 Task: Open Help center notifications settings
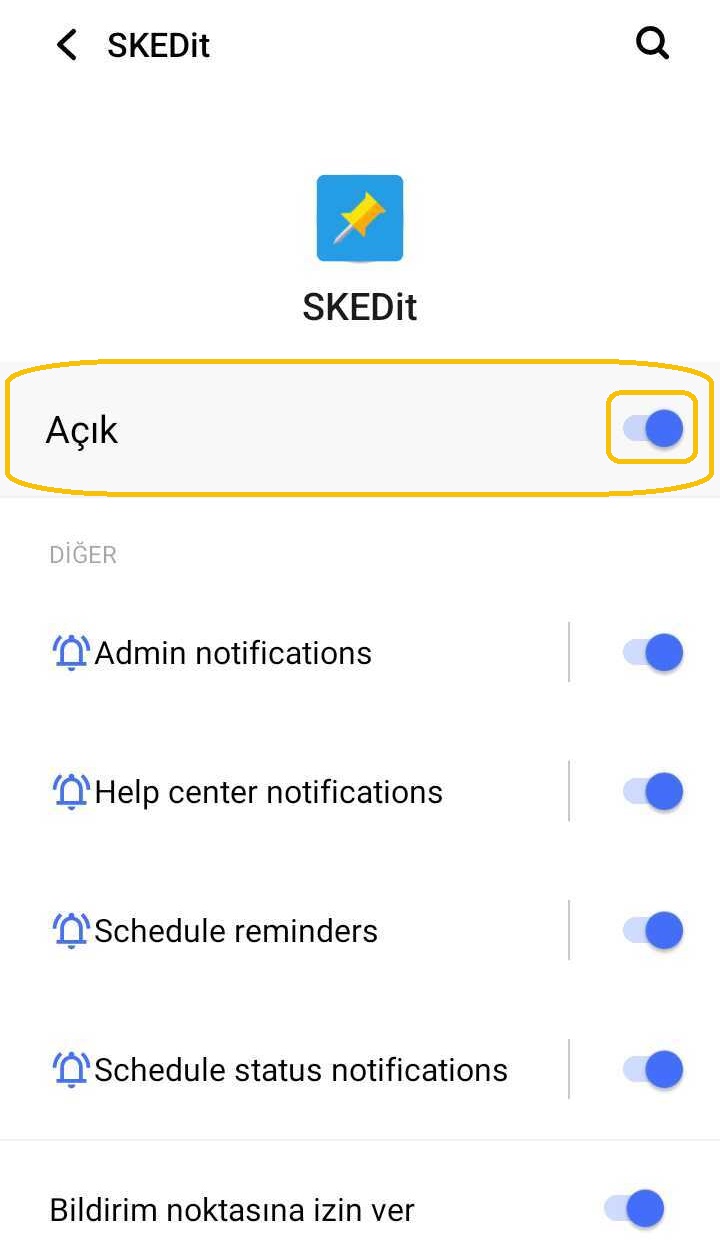click(x=268, y=792)
